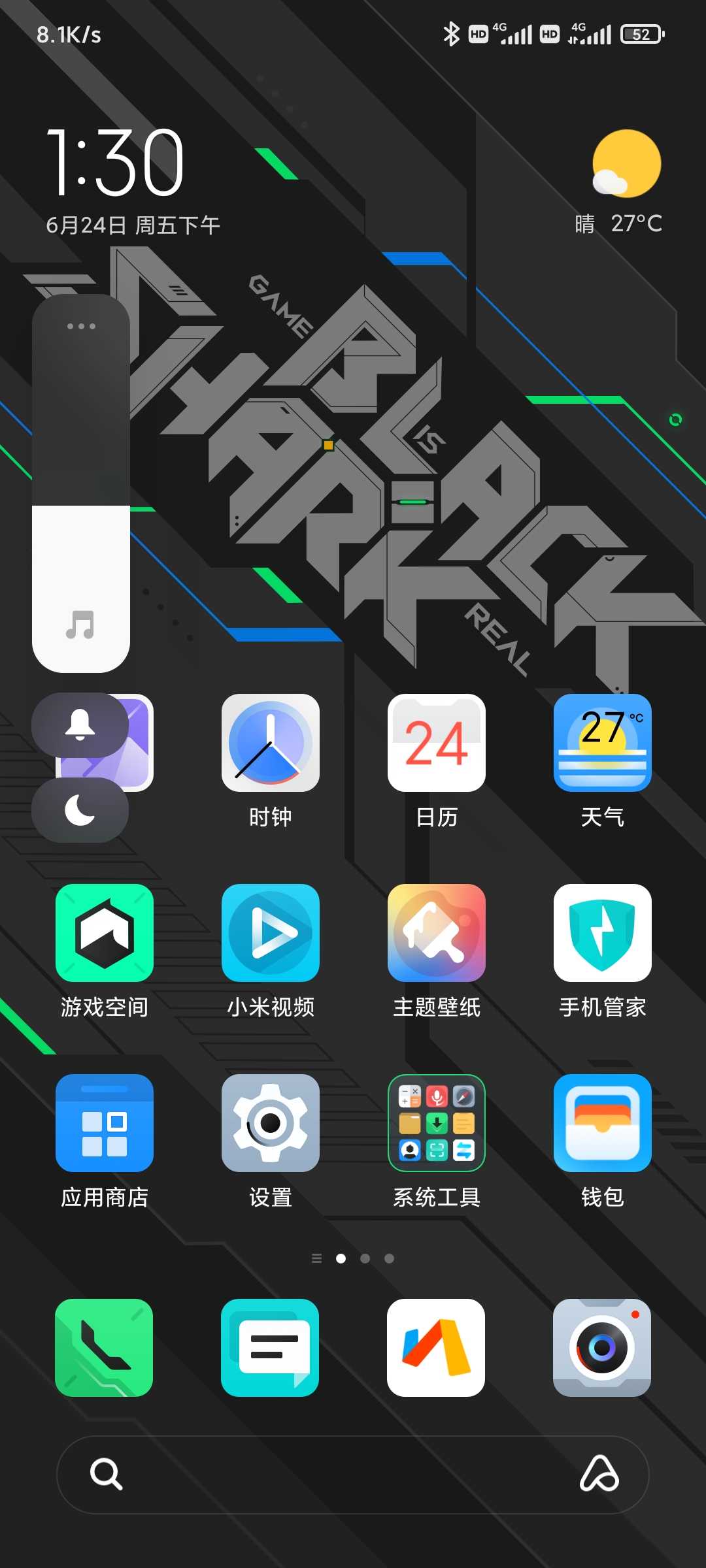The image size is (706, 1568).
Task: Open the assistant icon in the search bar
Action: click(599, 1474)
